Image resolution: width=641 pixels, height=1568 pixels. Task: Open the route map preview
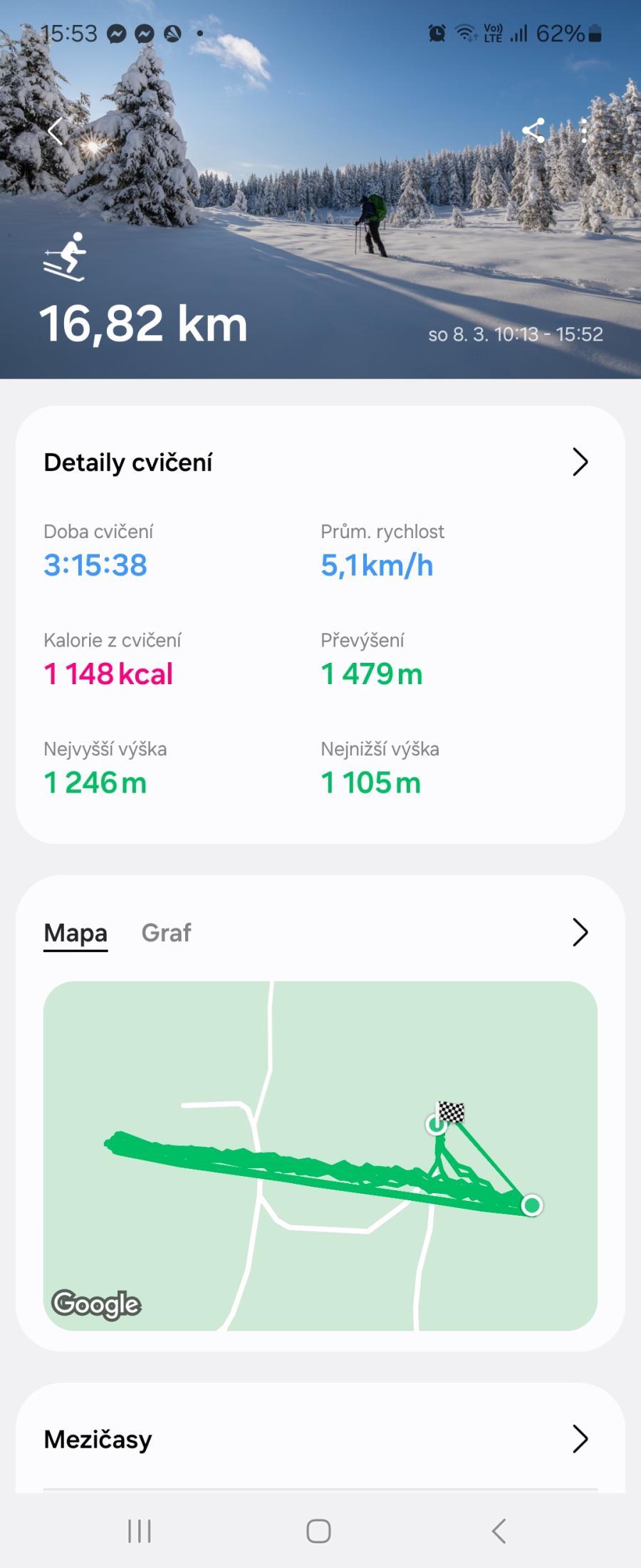click(320, 1156)
